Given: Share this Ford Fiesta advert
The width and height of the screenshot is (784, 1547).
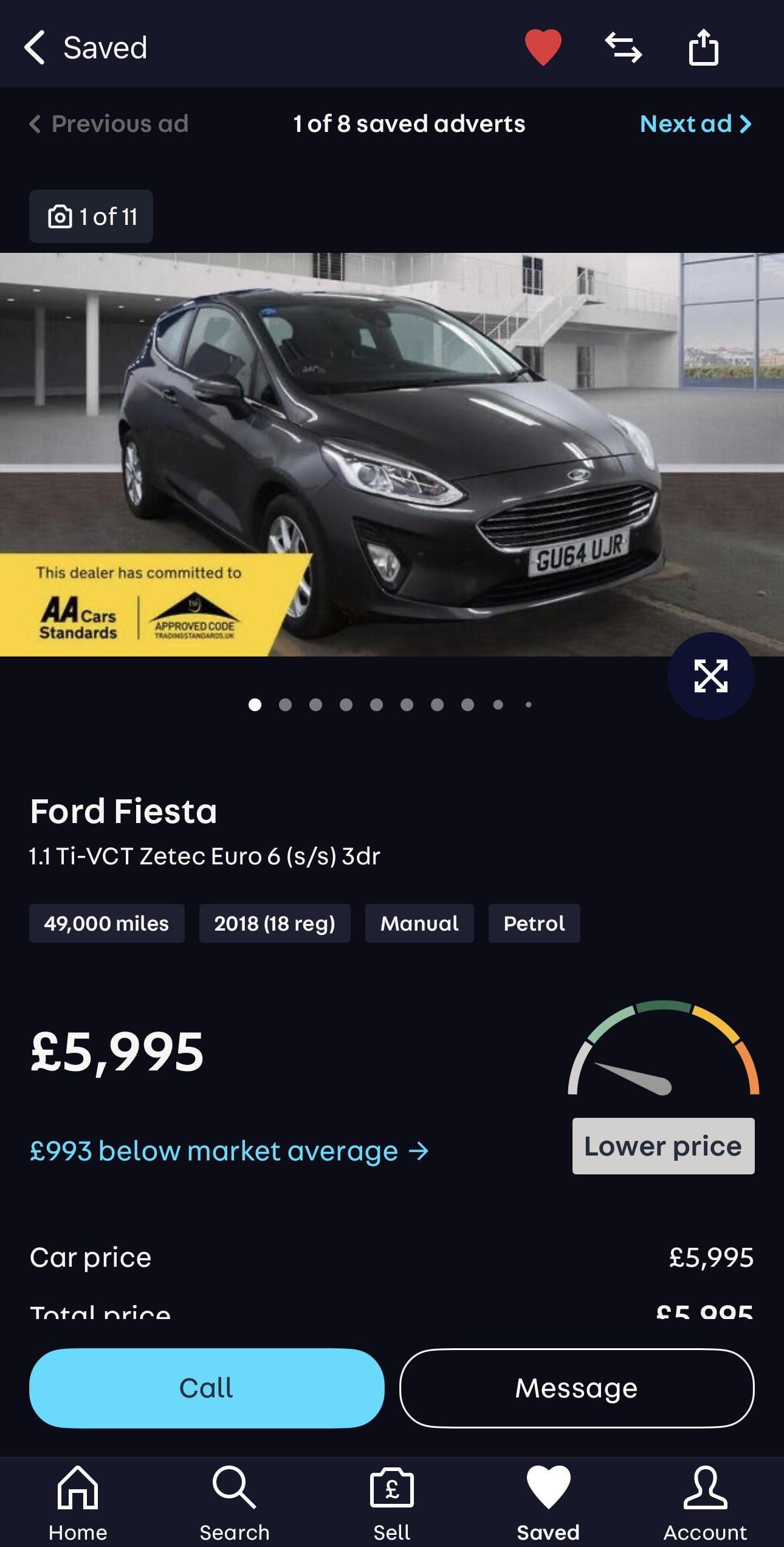Looking at the screenshot, I should pos(703,47).
